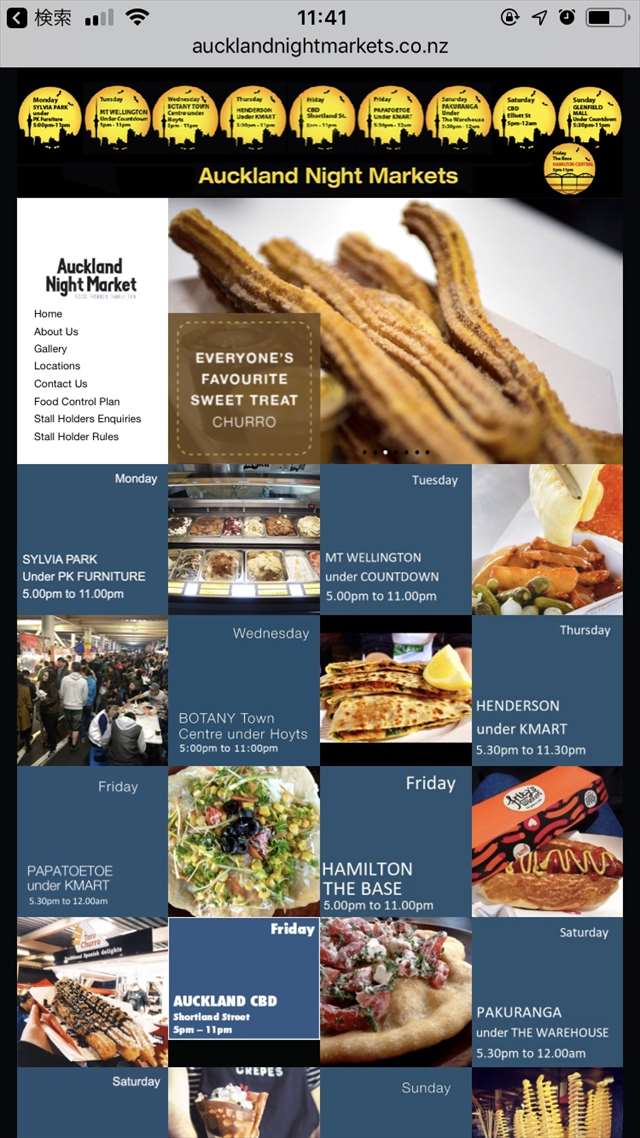Viewport: 640px width, 1138px height.
Task: Read the Stall Holder Rules
Action: point(76,436)
